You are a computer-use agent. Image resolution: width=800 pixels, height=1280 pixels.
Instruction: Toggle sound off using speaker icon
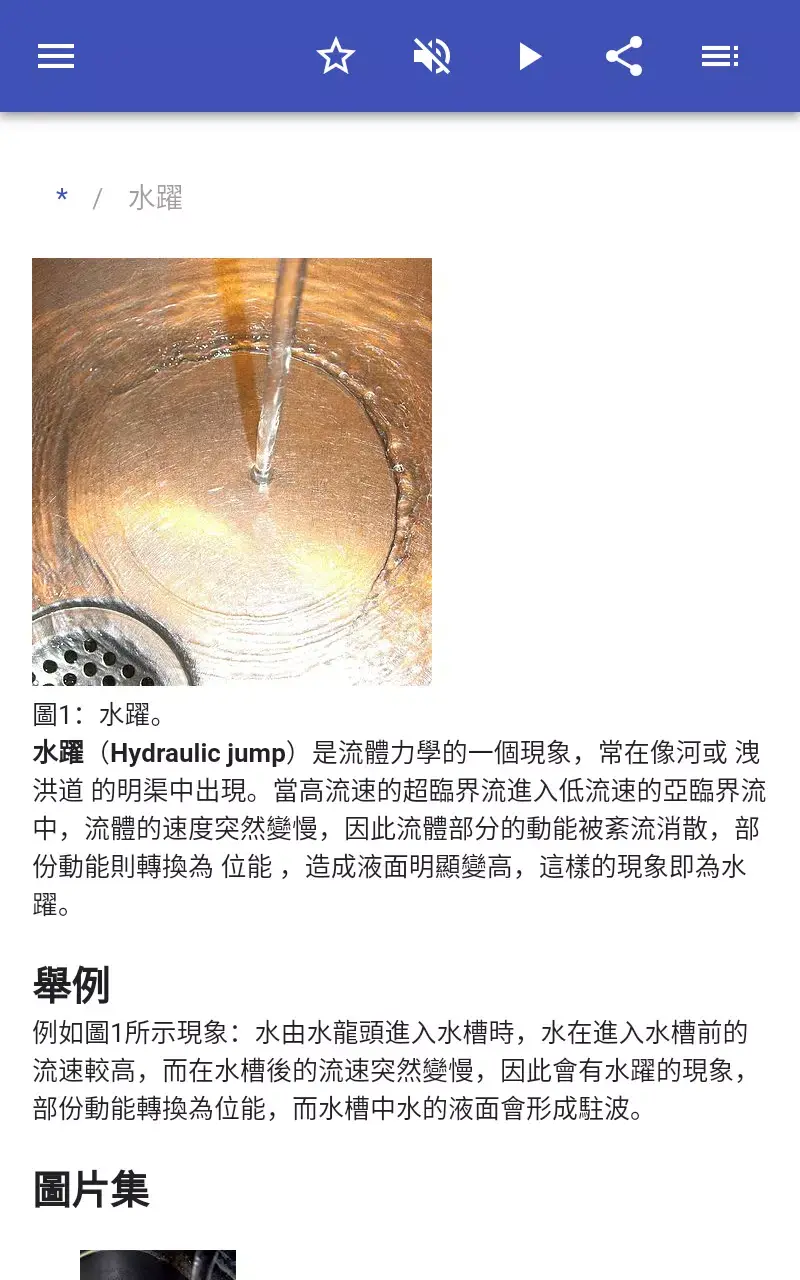click(x=432, y=56)
